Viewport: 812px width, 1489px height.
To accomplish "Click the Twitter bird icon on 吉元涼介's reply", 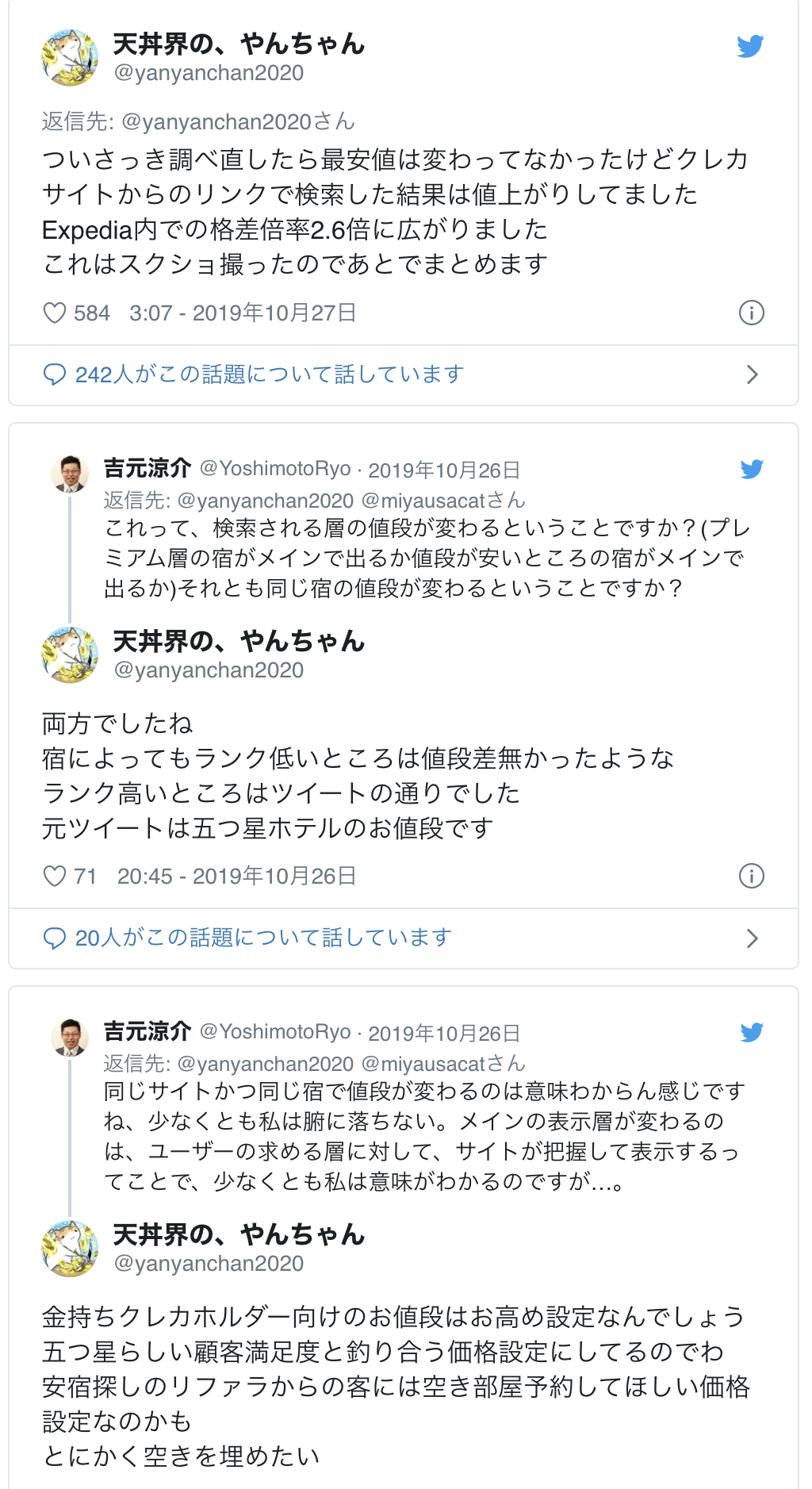I will (753, 468).
